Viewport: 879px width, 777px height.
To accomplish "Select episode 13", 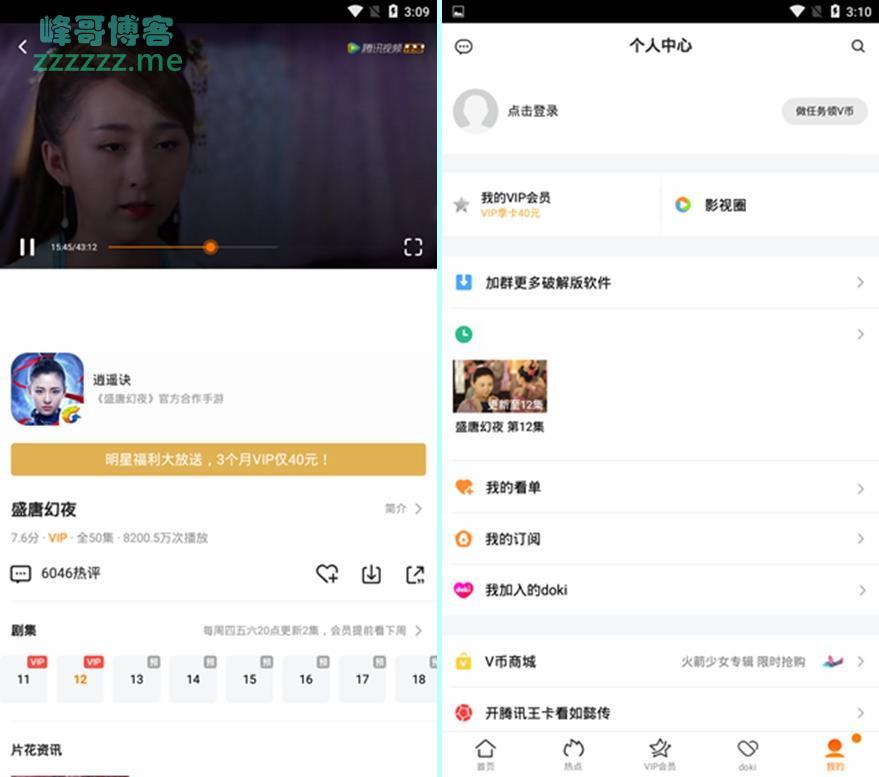I will tap(137, 679).
